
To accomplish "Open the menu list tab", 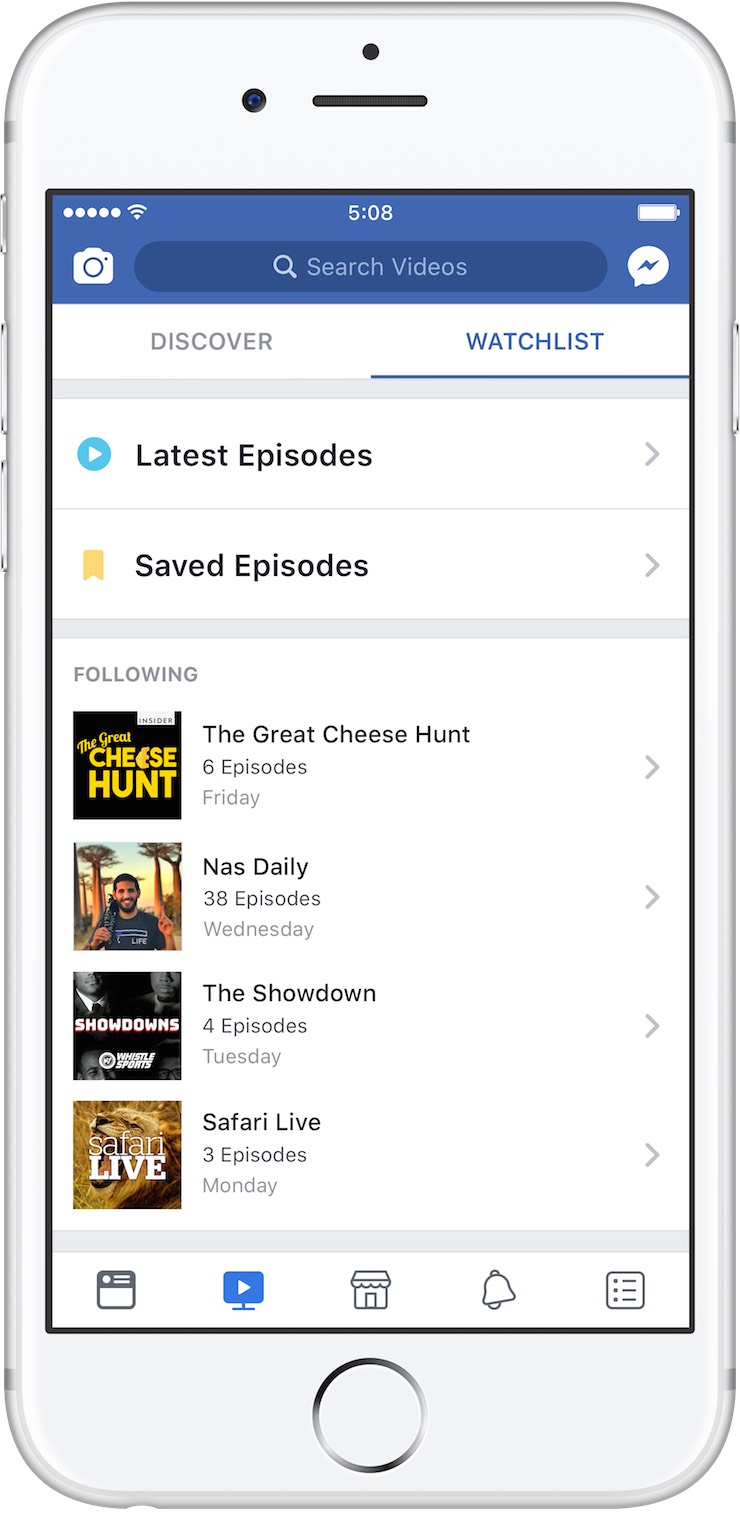I will pos(625,1290).
